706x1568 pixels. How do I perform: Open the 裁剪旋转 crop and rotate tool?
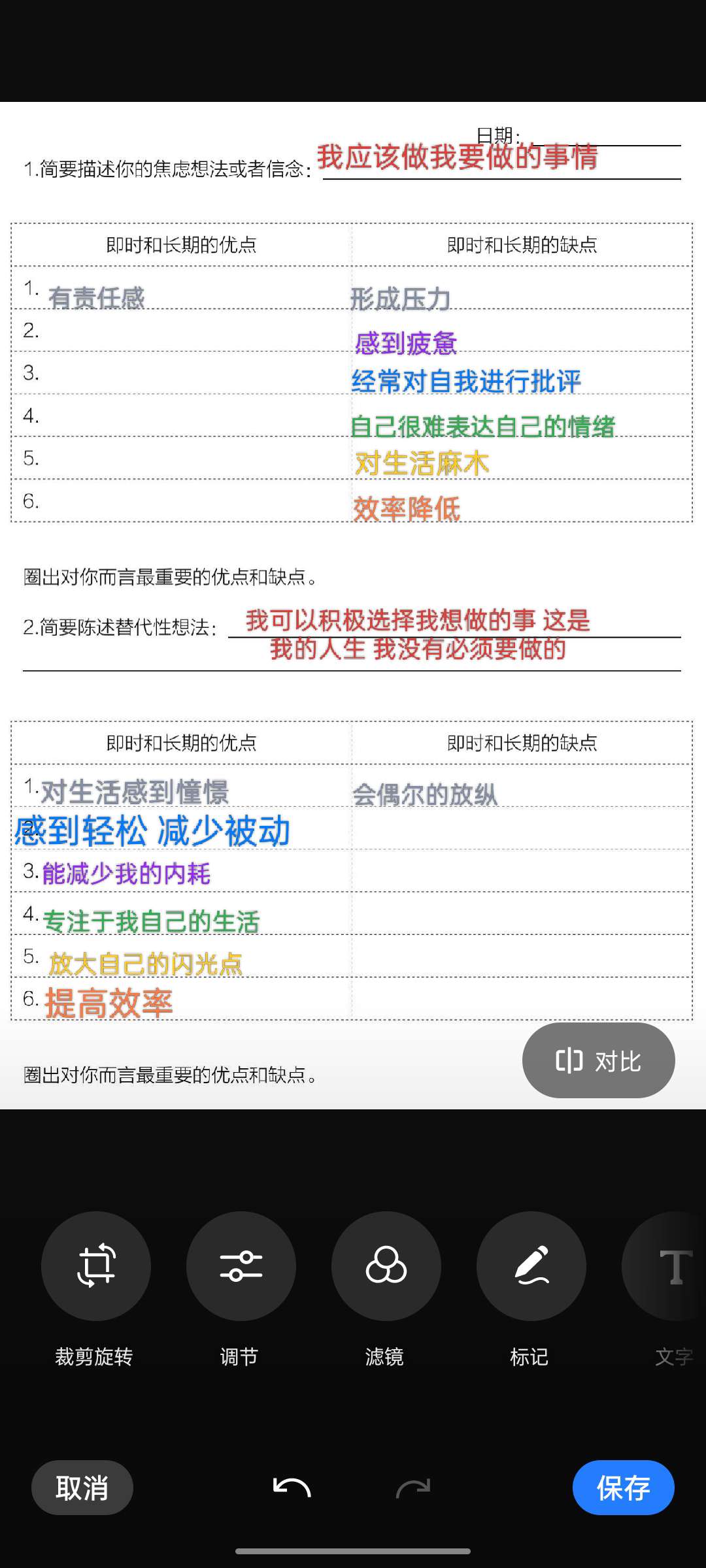click(96, 1266)
